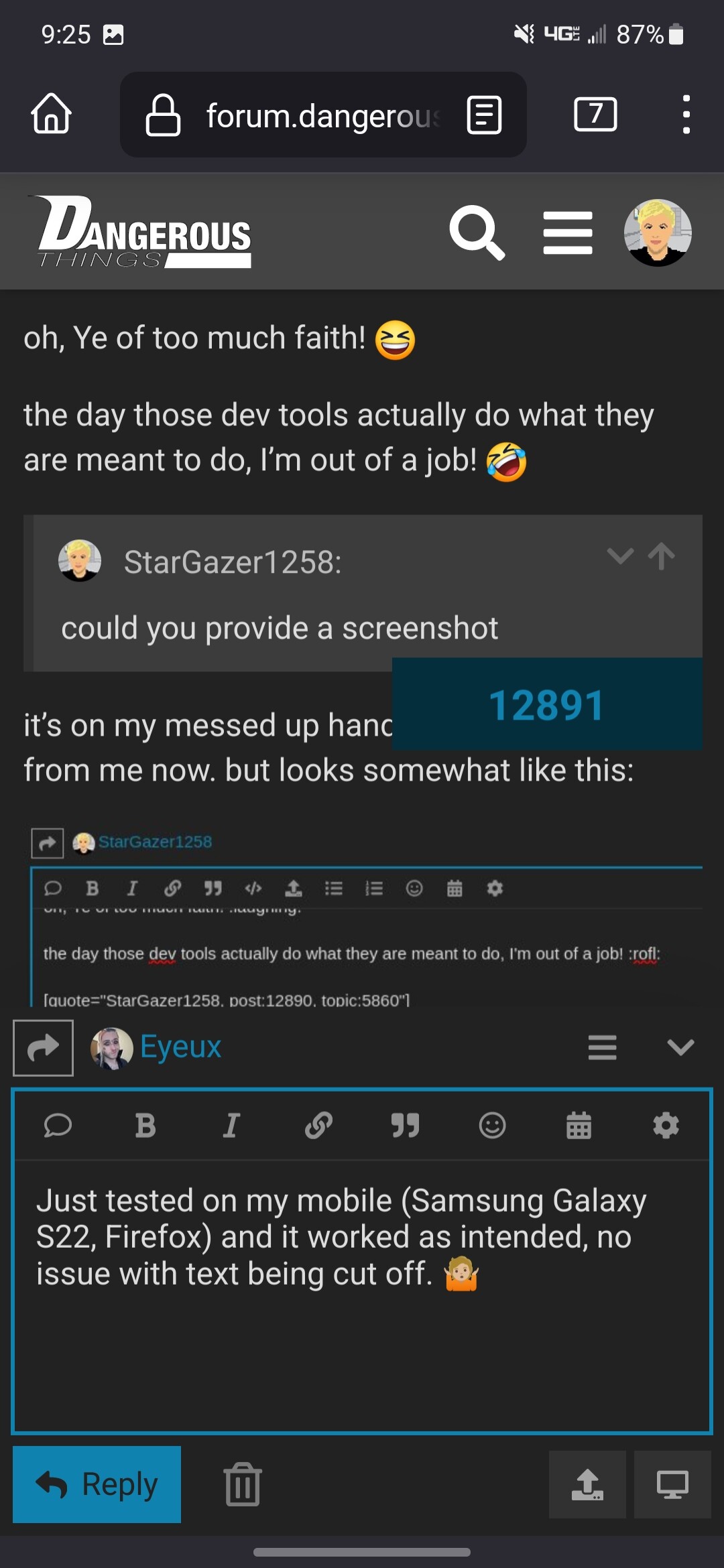This screenshot has height=1568, width=724.
Task: Expand the StarGazer1258 quote
Action: tap(619, 556)
